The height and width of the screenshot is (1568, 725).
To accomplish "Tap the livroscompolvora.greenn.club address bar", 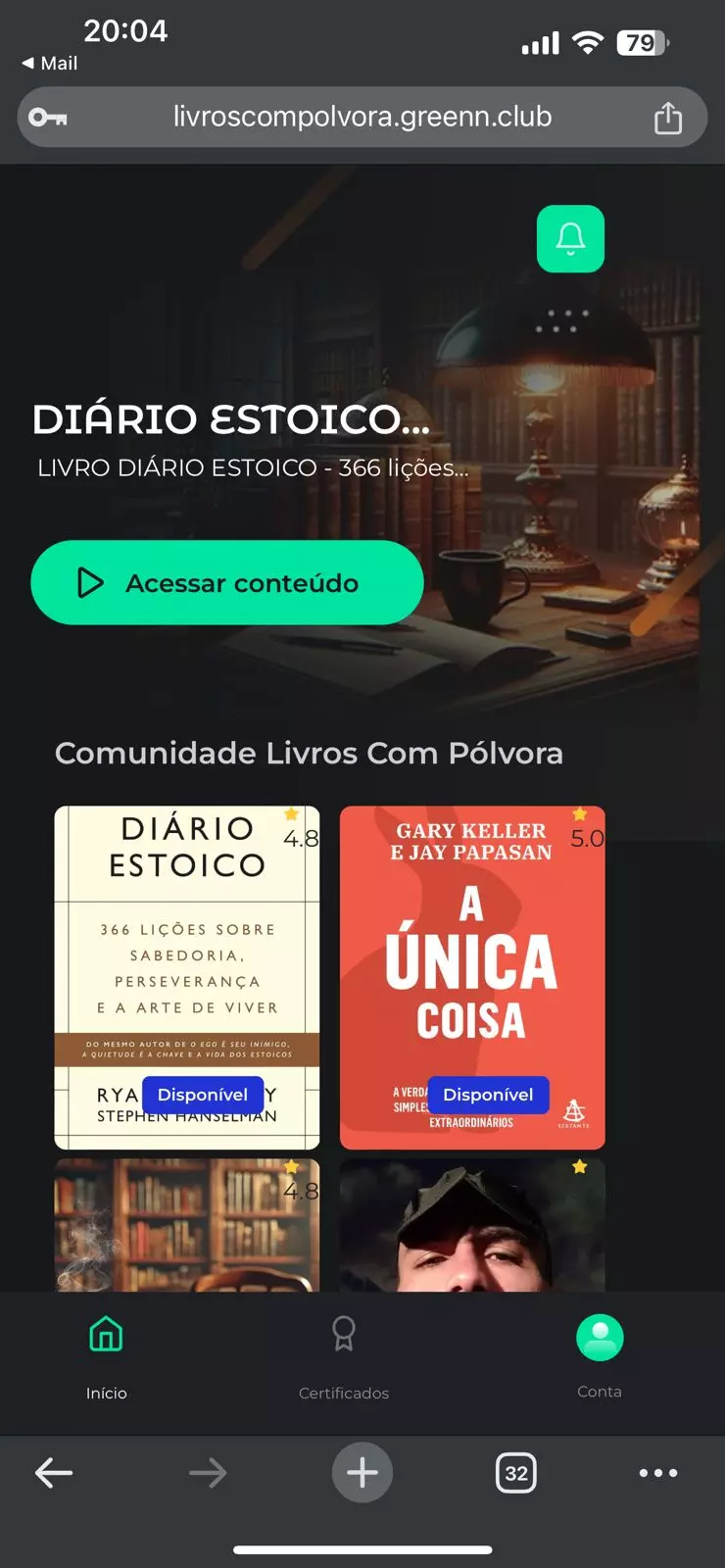I will pos(362,118).
